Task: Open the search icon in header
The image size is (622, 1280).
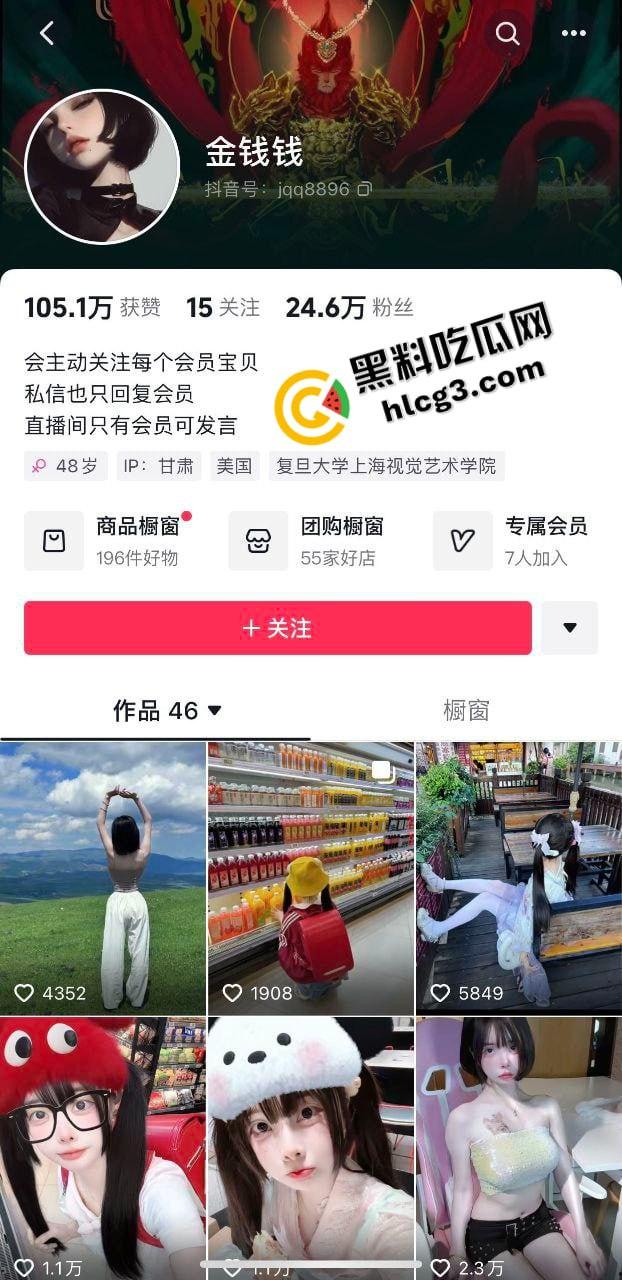Action: click(507, 33)
